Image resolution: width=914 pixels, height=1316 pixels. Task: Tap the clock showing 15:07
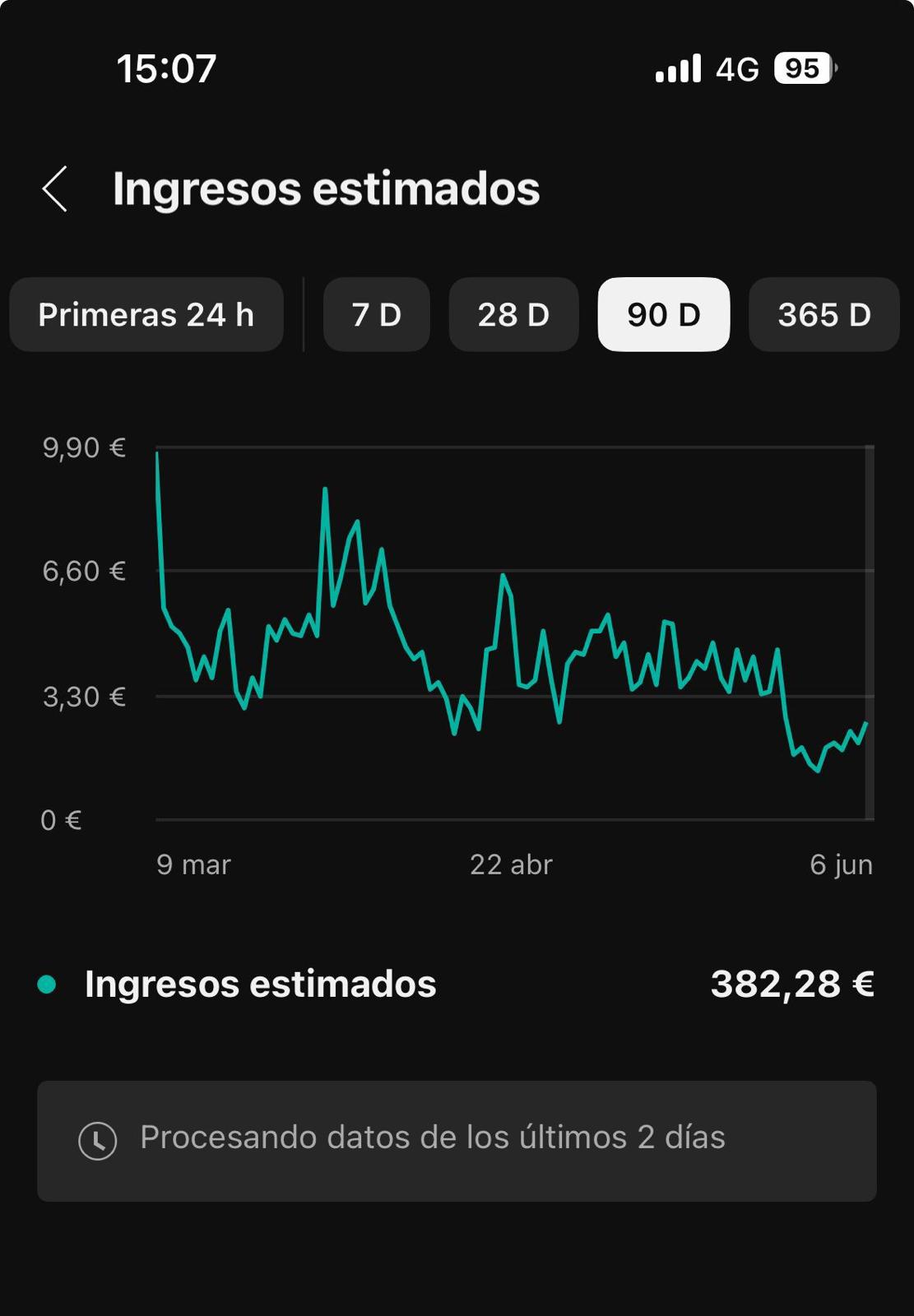coord(166,71)
